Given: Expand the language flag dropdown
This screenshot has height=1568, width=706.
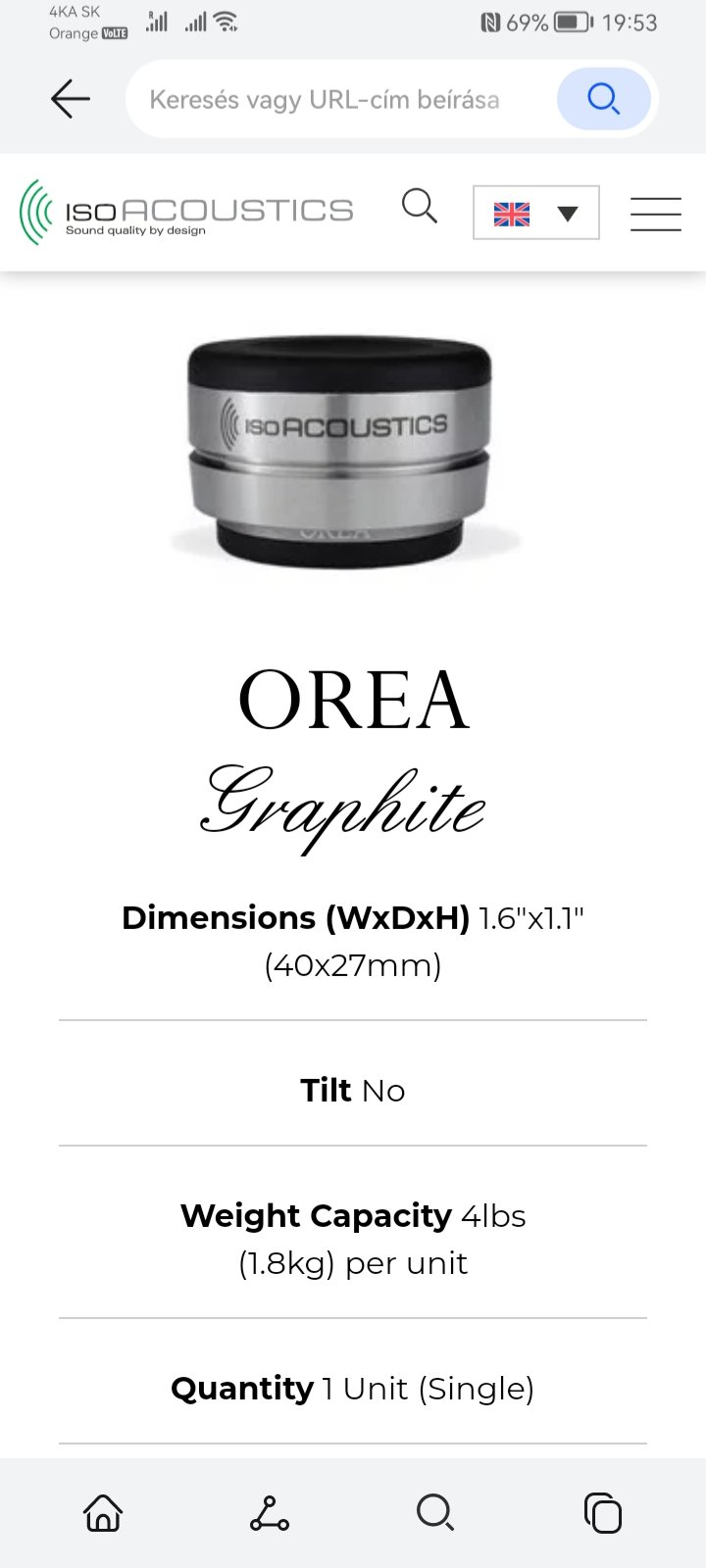Looking at the screenshot, I should [x=536, y=213].
